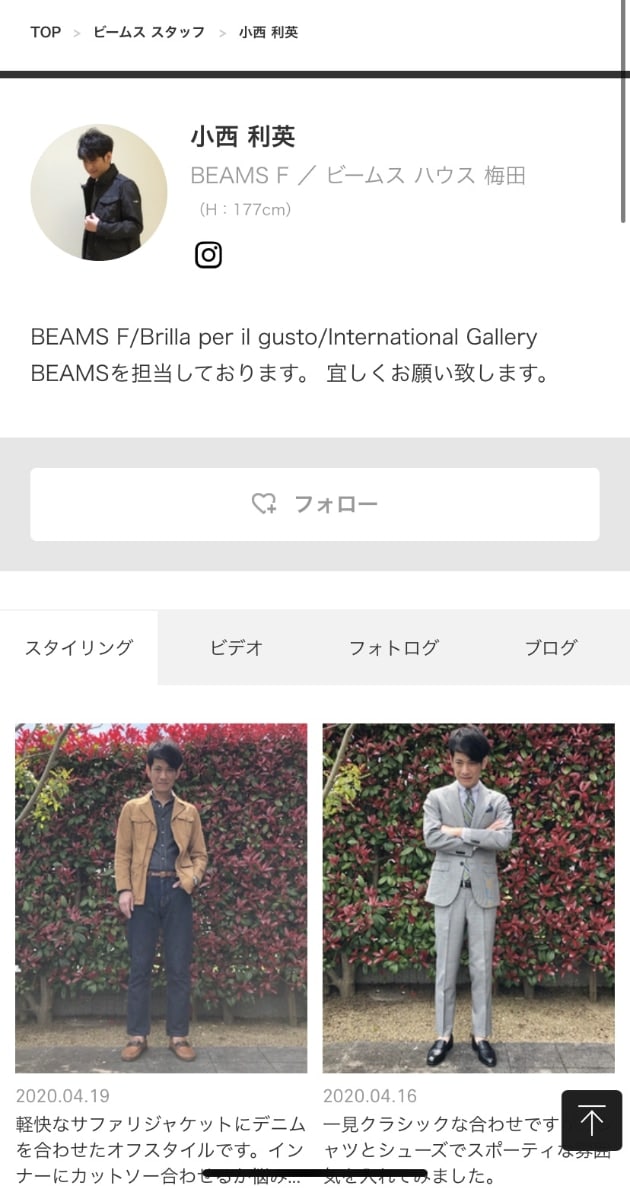Open the 2020.04.19 safari jacket styling post
This screenshot has height=1189, width=630.
[161, 897]
